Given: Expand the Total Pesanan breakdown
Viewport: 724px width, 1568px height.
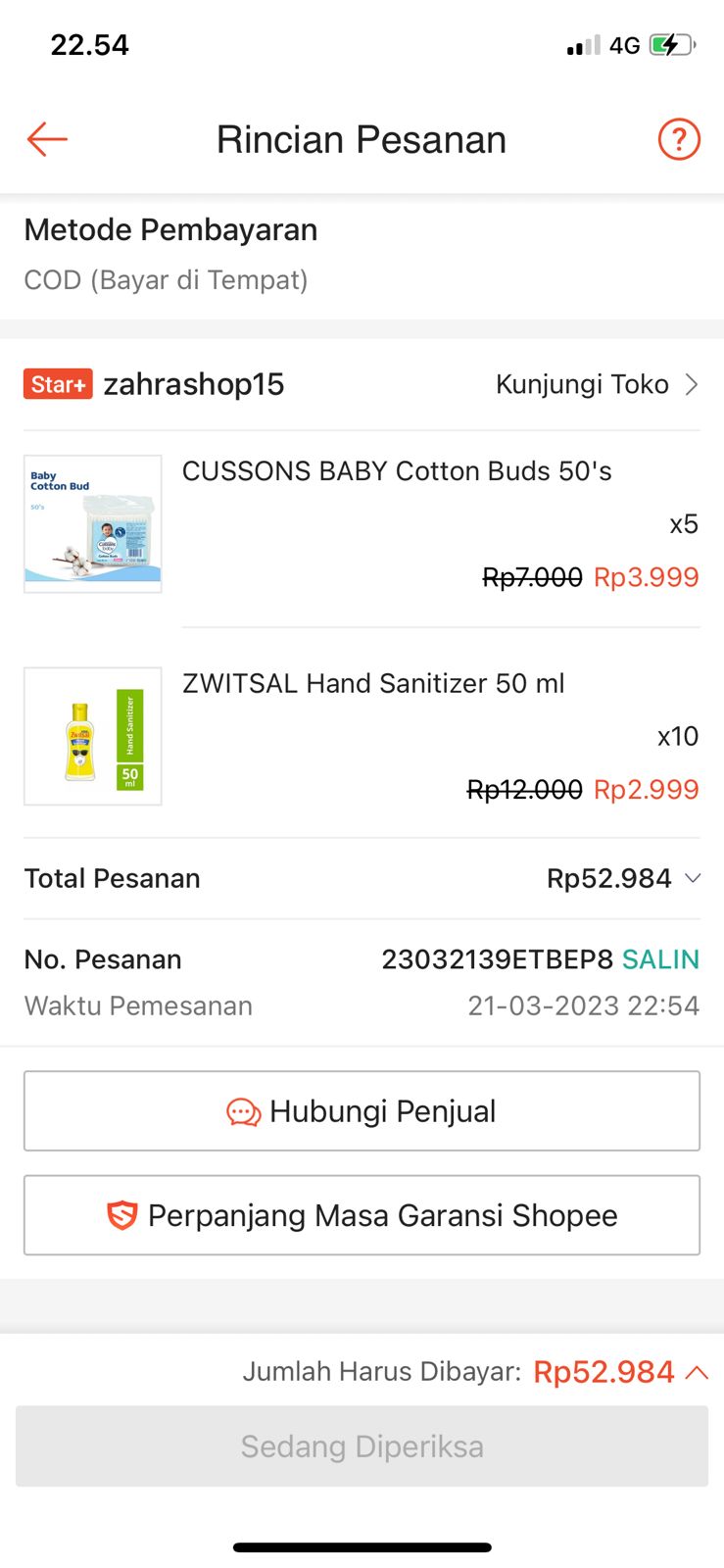Looking at the screenshot, I should (x=692, y=878).
